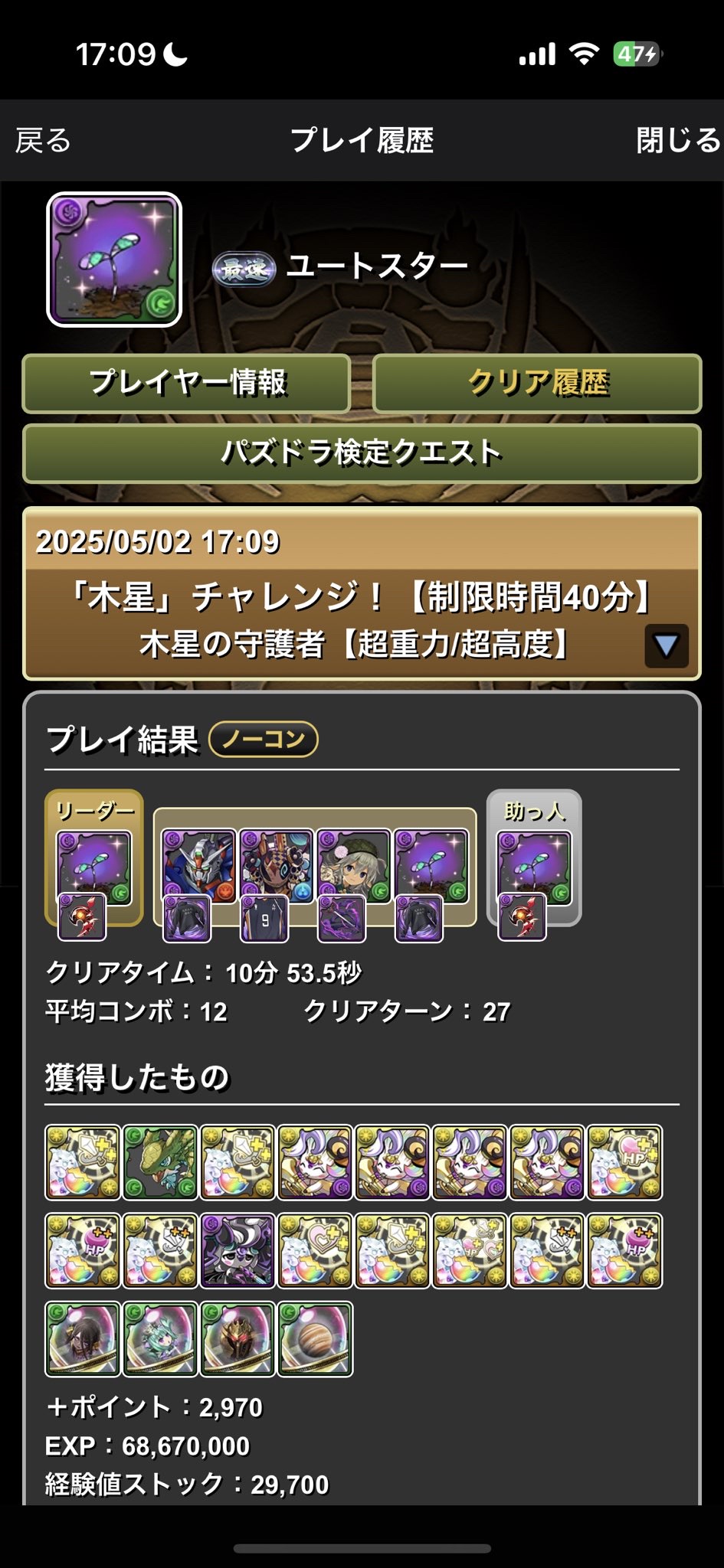Switch to the クリア履歴 tab
The image size is (724, 1568).
(537, 383)
